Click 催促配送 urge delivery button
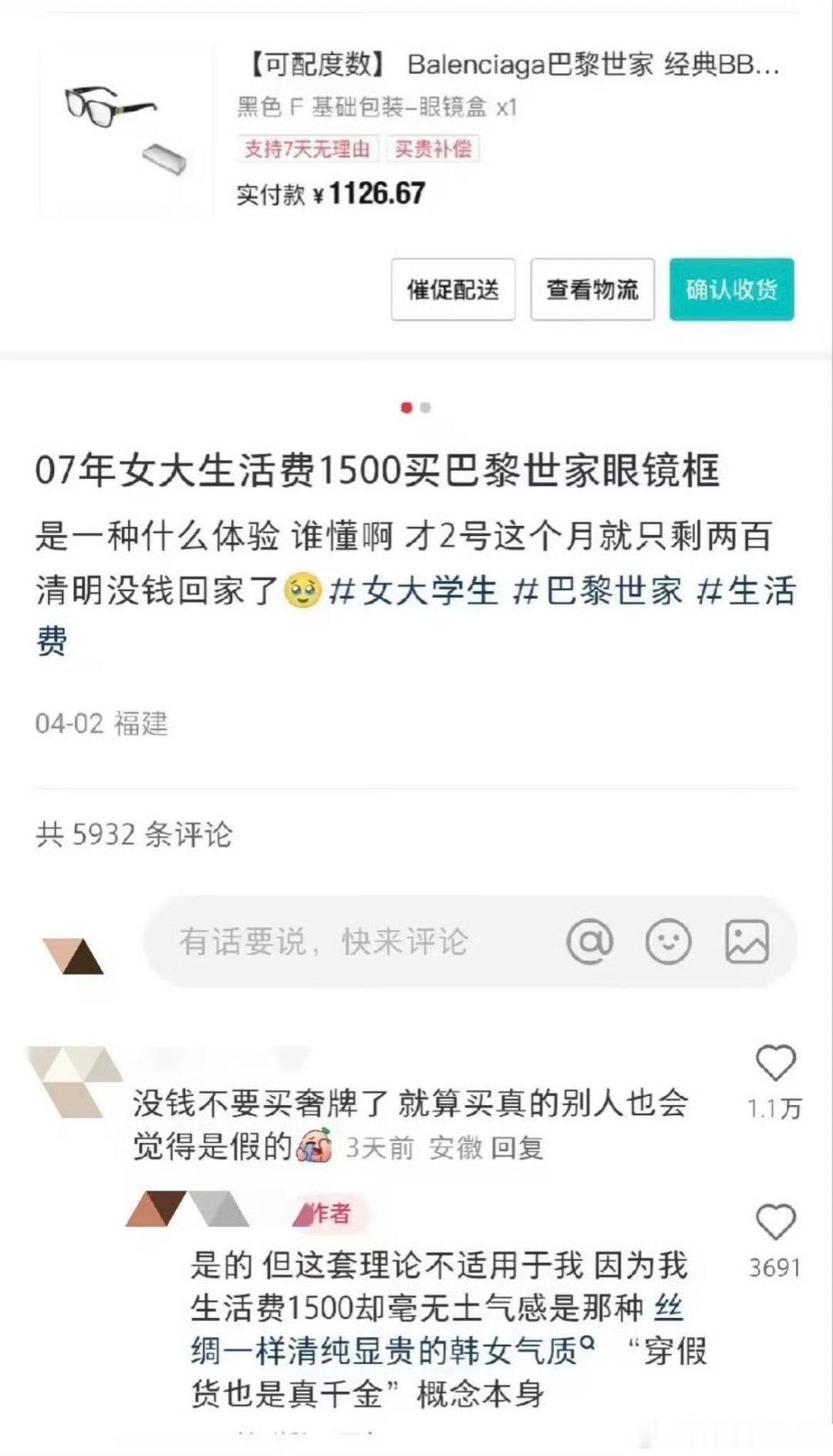 (452, 291)
